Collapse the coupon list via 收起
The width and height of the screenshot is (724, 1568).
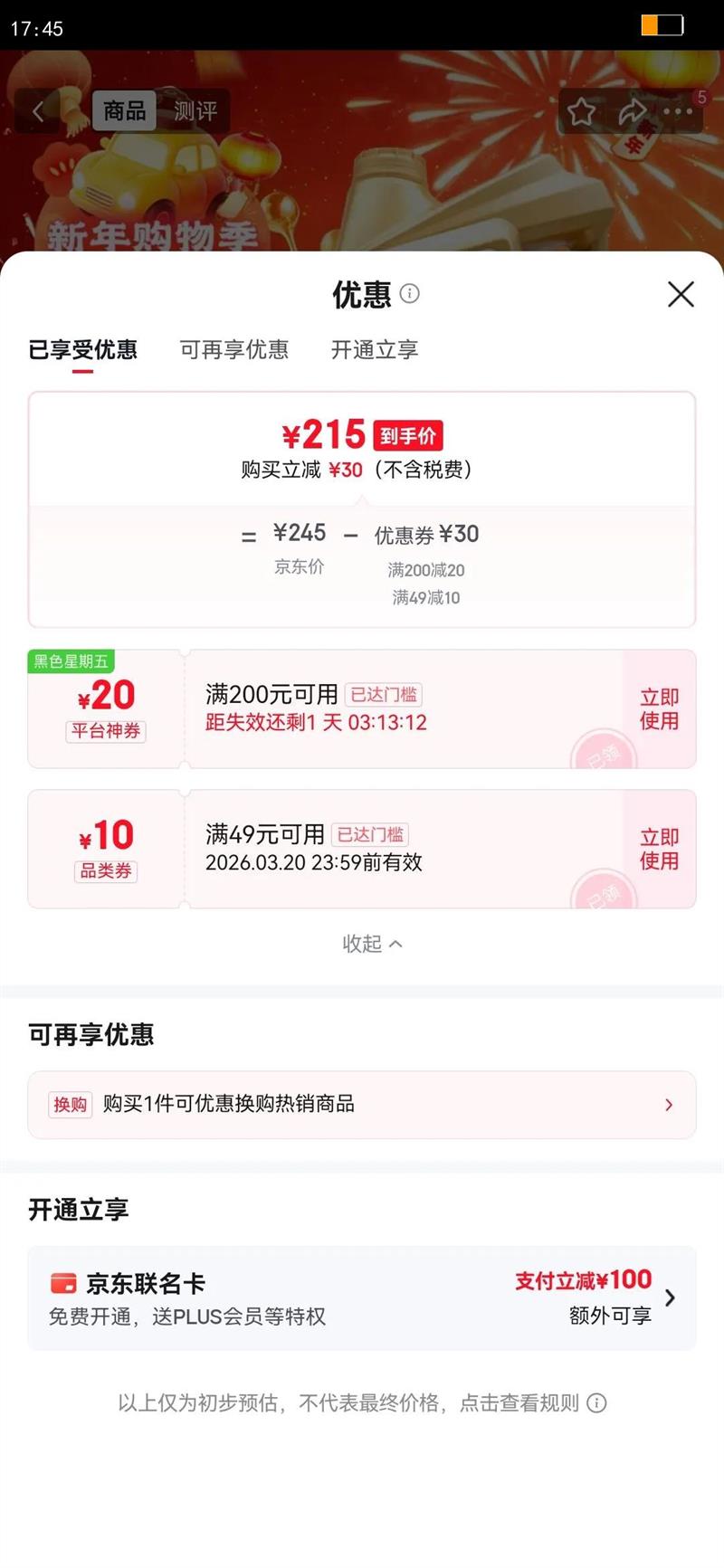[x=373, y=944]
